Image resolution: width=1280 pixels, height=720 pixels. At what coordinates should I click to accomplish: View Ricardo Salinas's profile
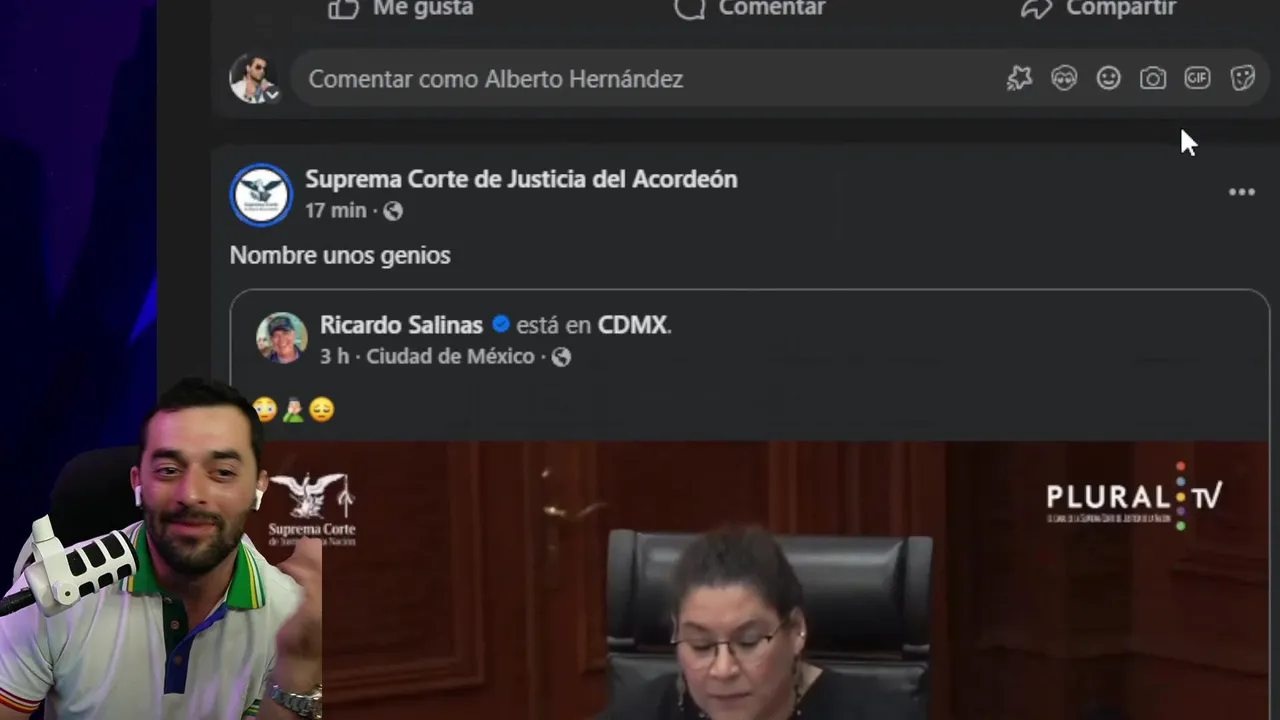[x=401, y=325]
